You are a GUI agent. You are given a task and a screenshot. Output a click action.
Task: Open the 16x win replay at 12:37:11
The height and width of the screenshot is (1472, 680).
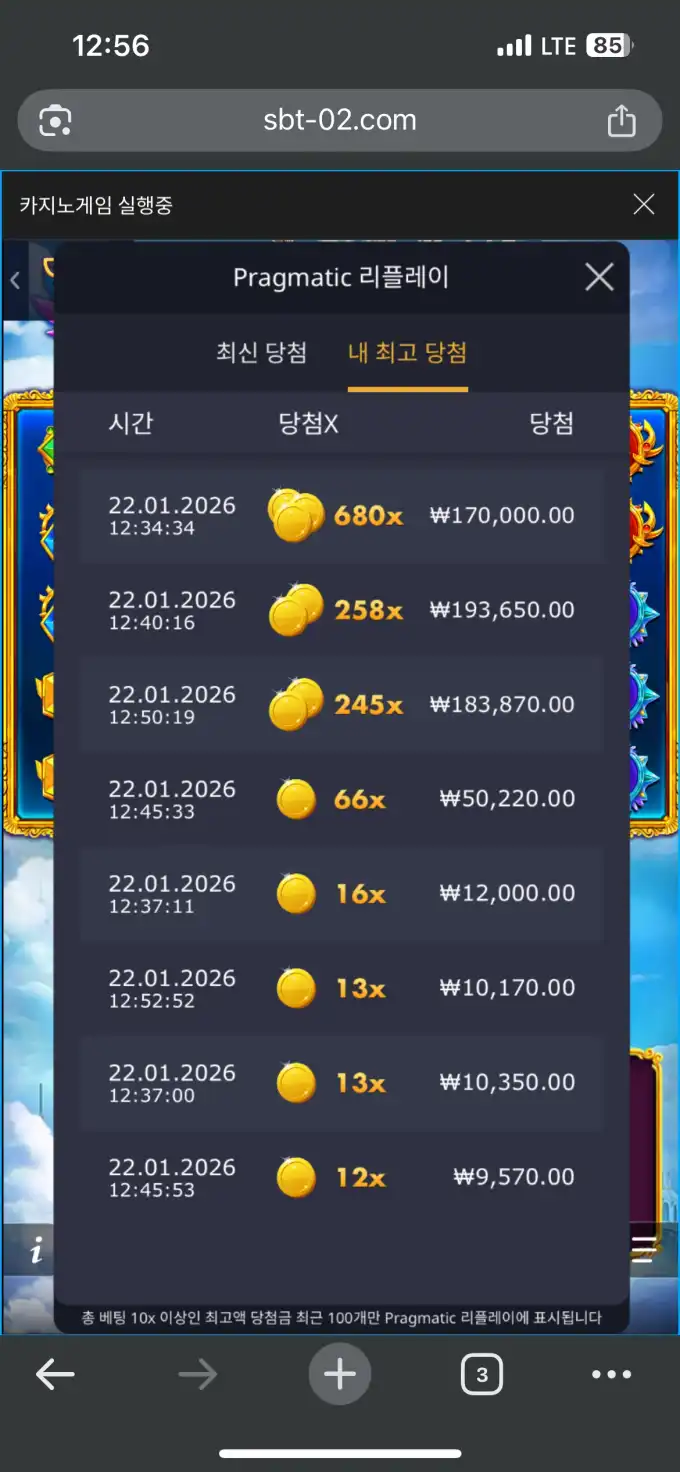pos(341,894)
